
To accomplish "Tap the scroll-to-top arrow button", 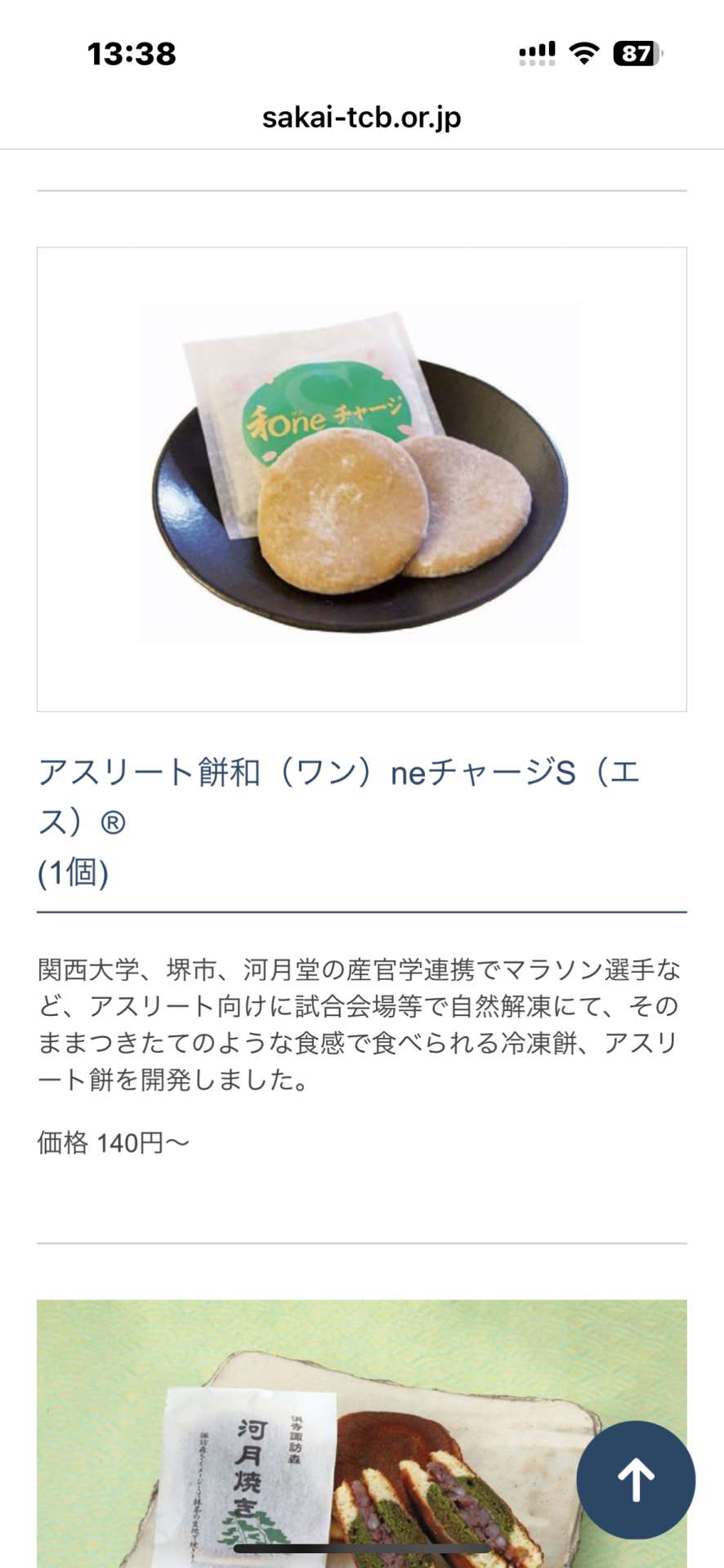I will (x=636, y=1480).
